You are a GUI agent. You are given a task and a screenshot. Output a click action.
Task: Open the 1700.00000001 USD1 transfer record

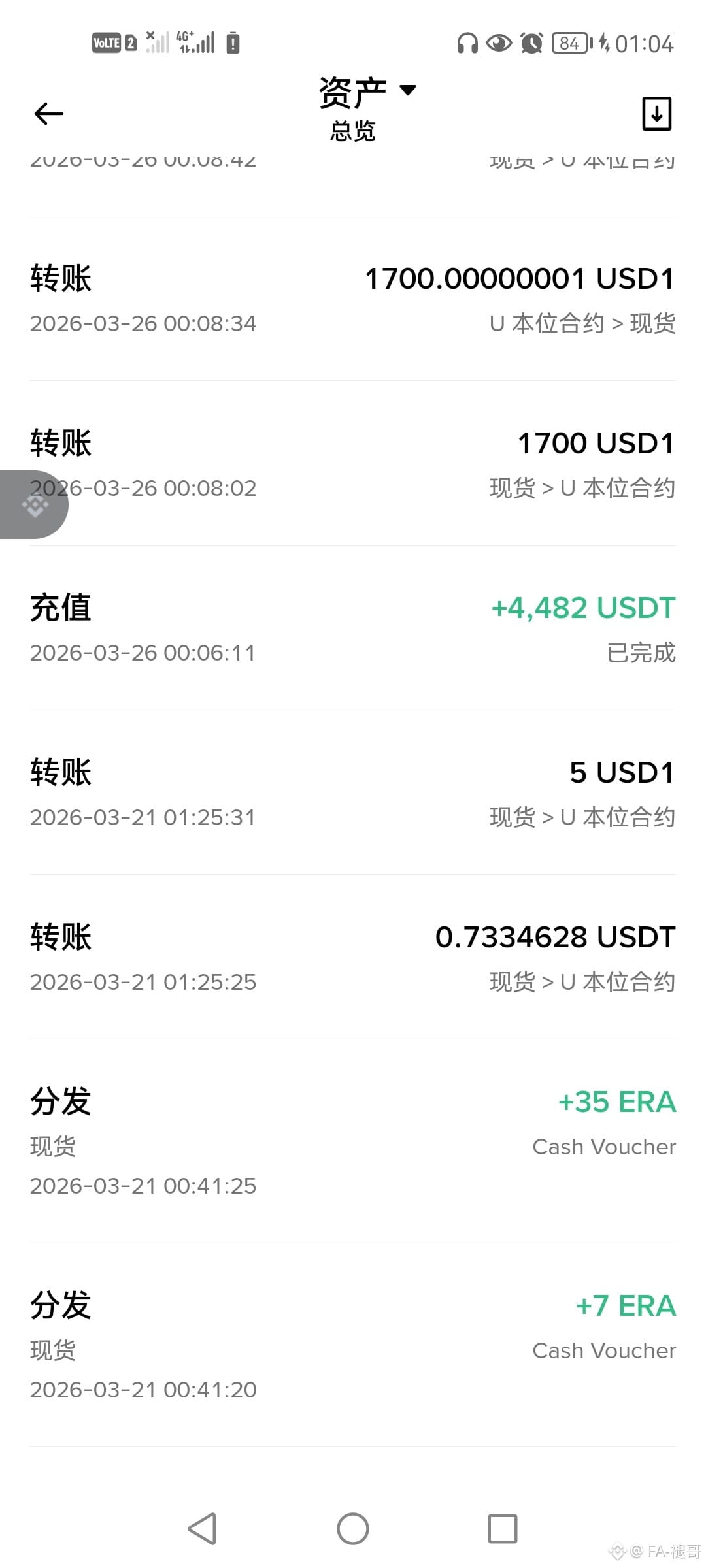coord(353,299)
